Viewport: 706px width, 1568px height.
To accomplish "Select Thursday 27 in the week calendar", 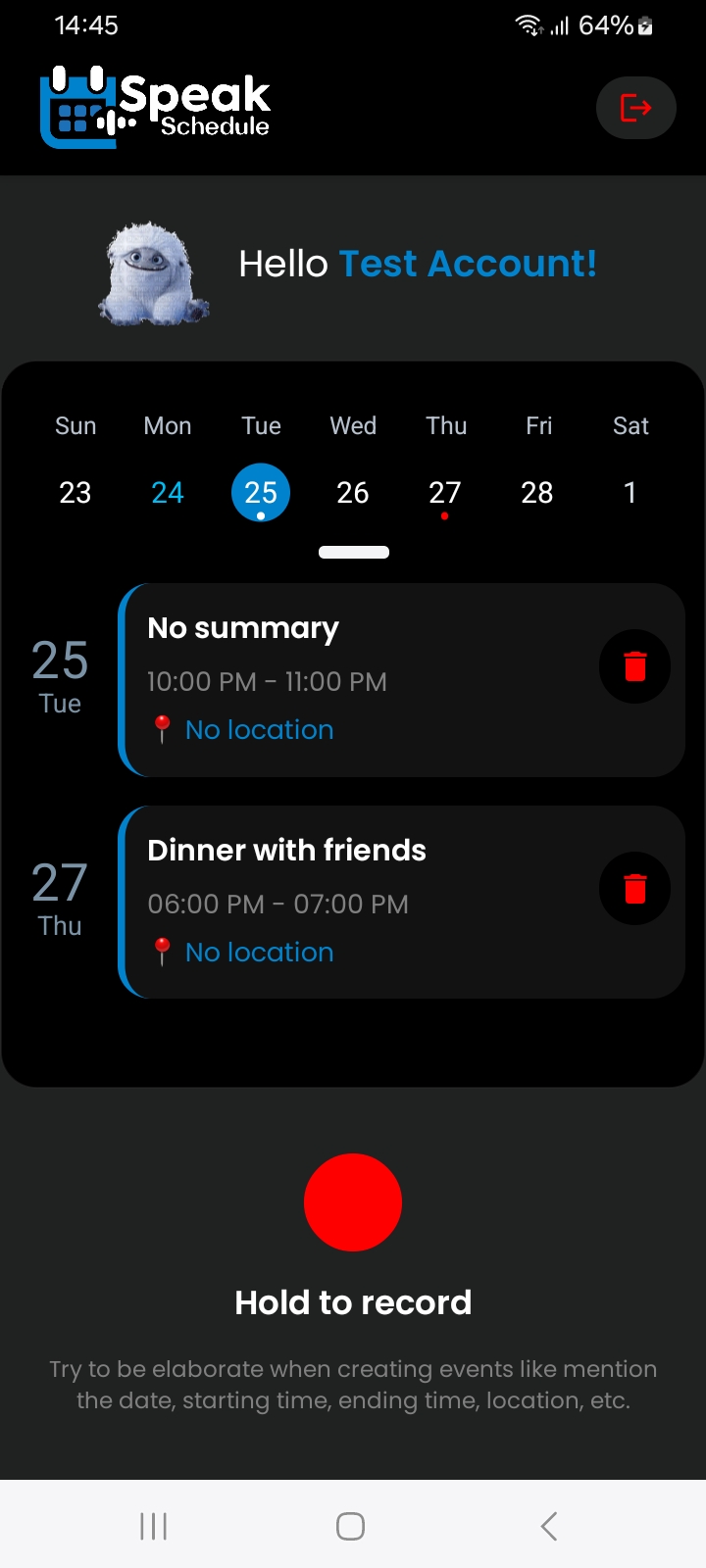I will pos(445,492).
